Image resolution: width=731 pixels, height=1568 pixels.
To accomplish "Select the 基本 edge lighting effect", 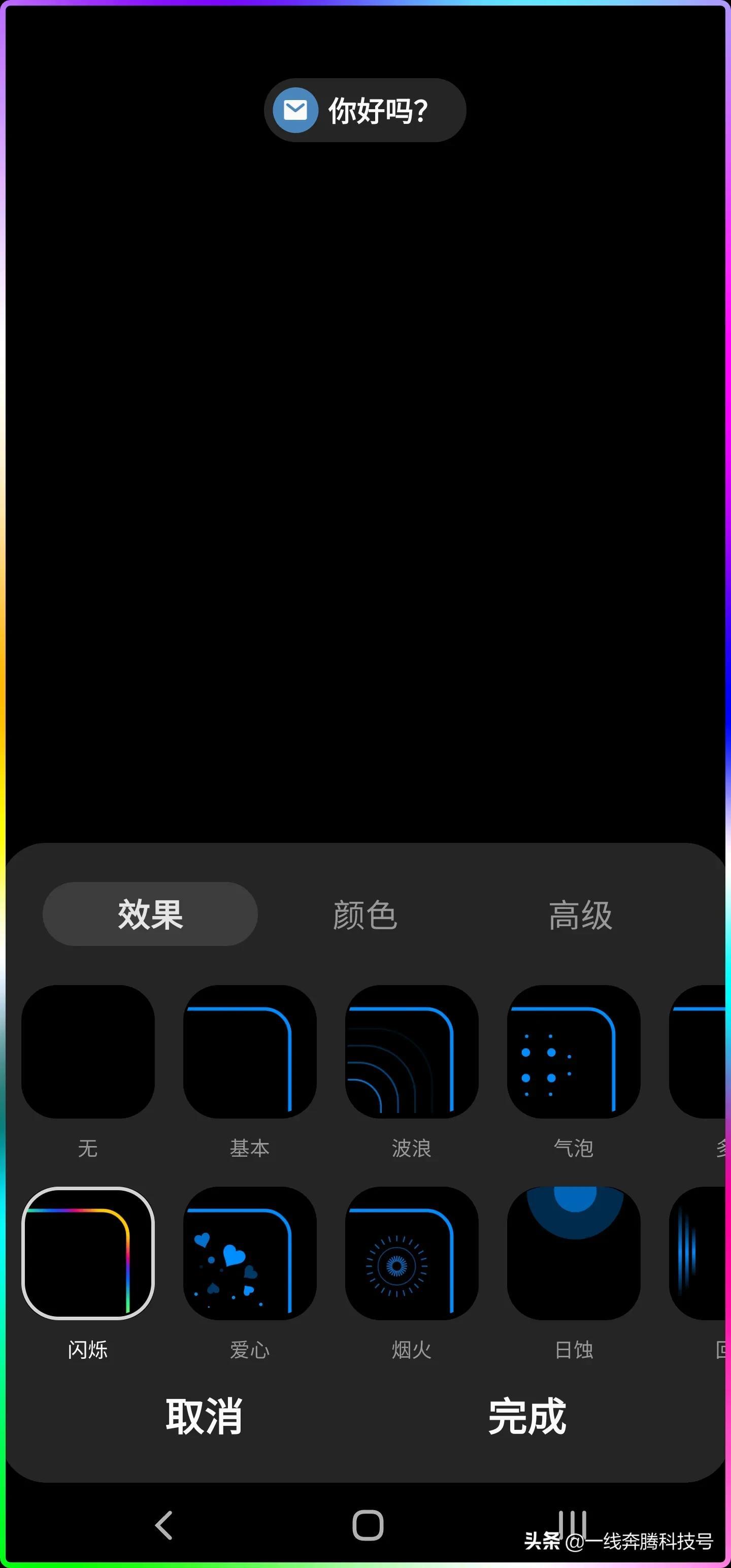I will pos(250,1051).
